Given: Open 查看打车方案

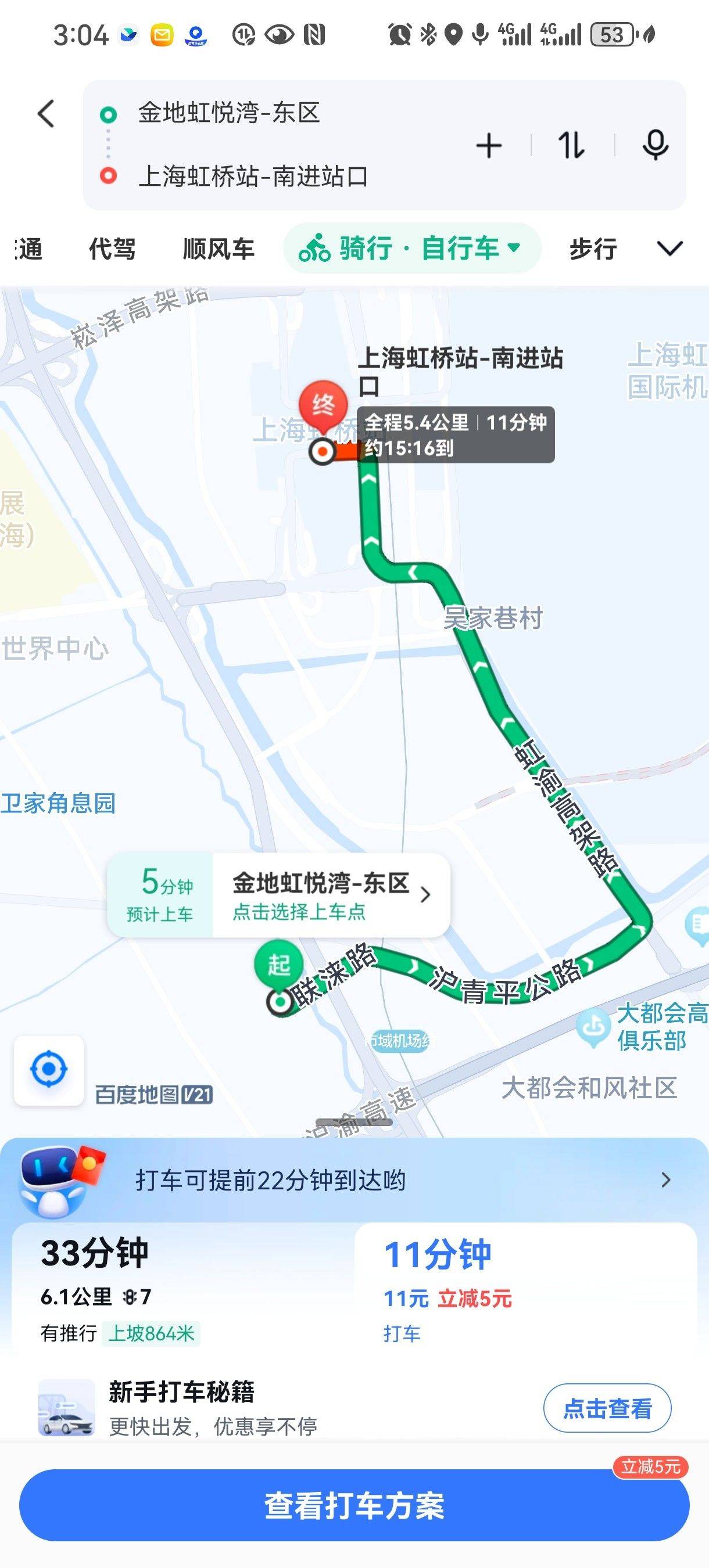Looking at the screenshot, I should click(354, 1505).
